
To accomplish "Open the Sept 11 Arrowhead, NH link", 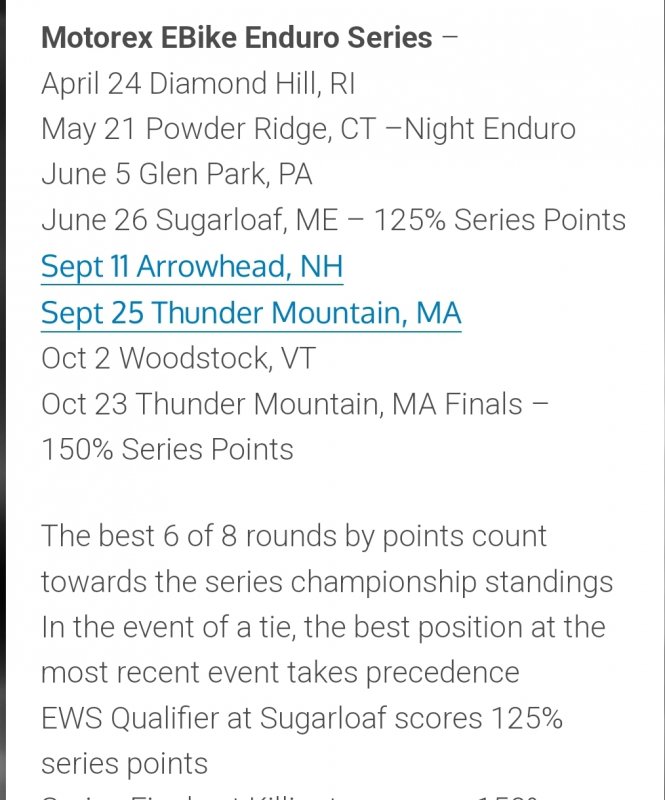I will pyautogui.click(x=192, y=267).
